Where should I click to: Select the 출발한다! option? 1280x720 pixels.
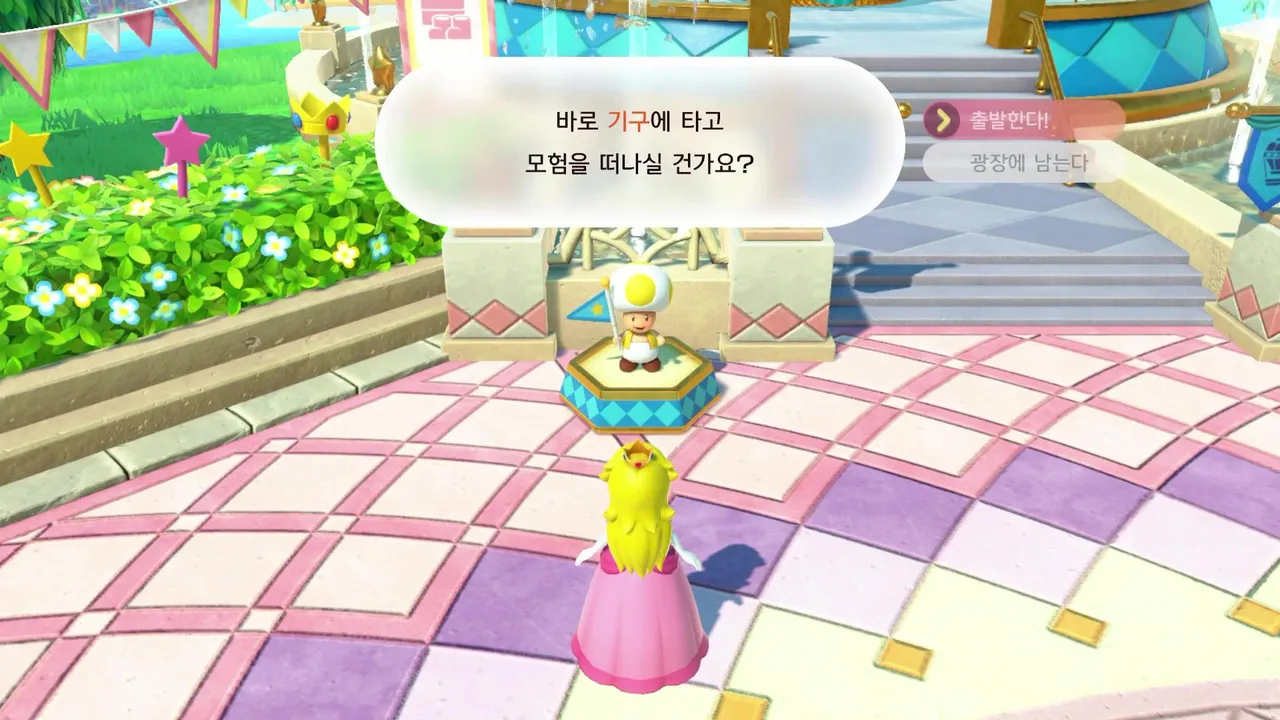[x=1022, y=121]
